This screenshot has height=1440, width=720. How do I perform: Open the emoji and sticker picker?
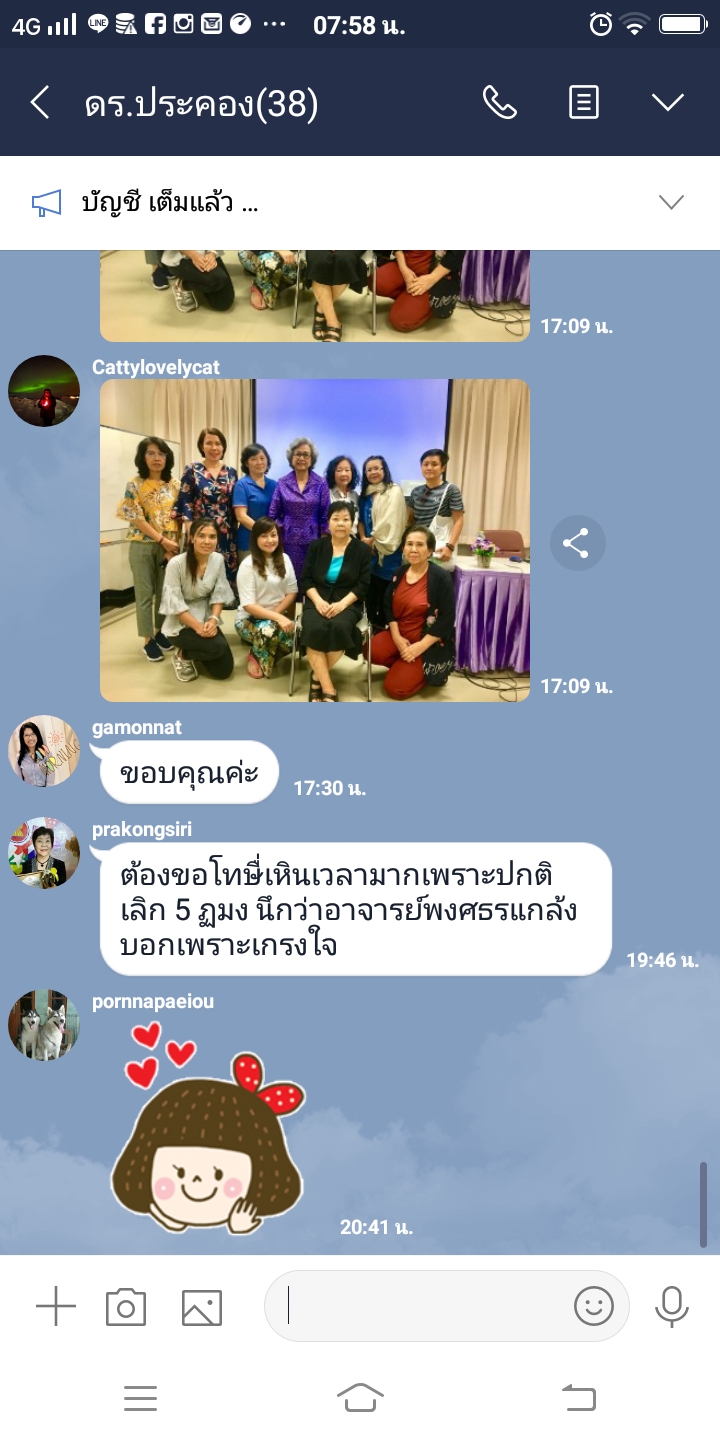(593, 1307)
